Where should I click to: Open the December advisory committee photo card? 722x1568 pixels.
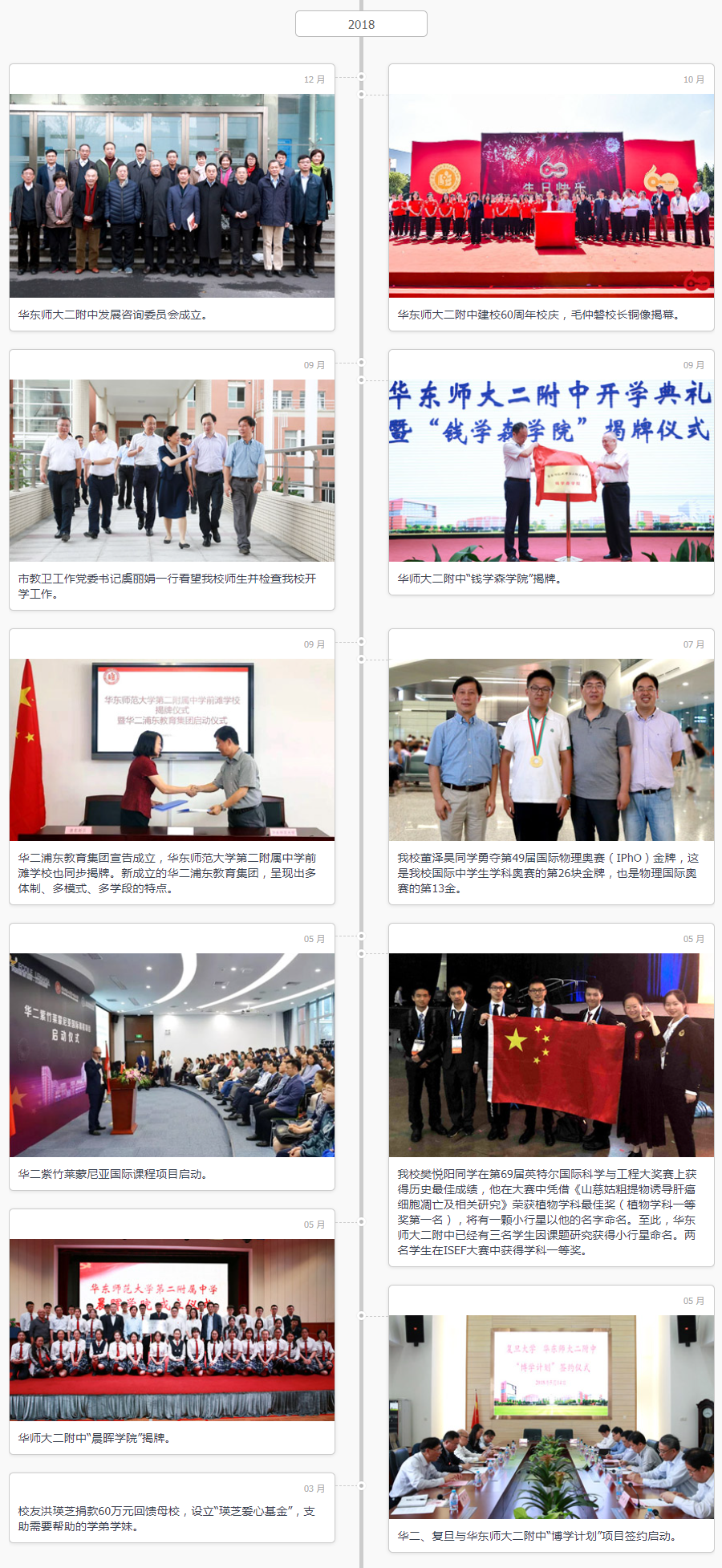point(172,197)
